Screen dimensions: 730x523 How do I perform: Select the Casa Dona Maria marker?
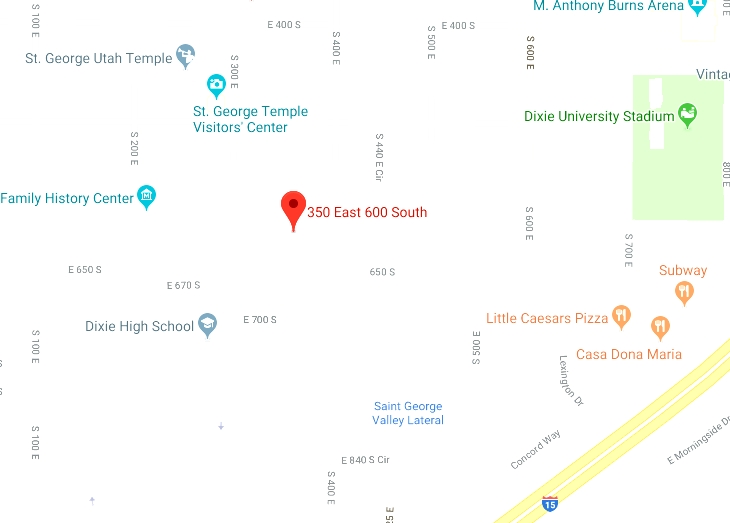(x=660, y=326)
